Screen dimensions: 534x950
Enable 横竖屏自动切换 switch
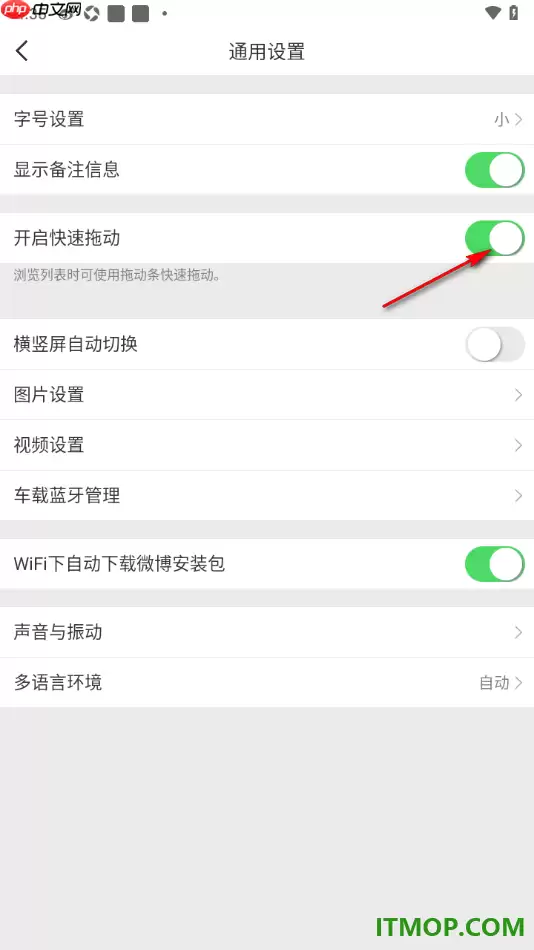coord(495,344)
